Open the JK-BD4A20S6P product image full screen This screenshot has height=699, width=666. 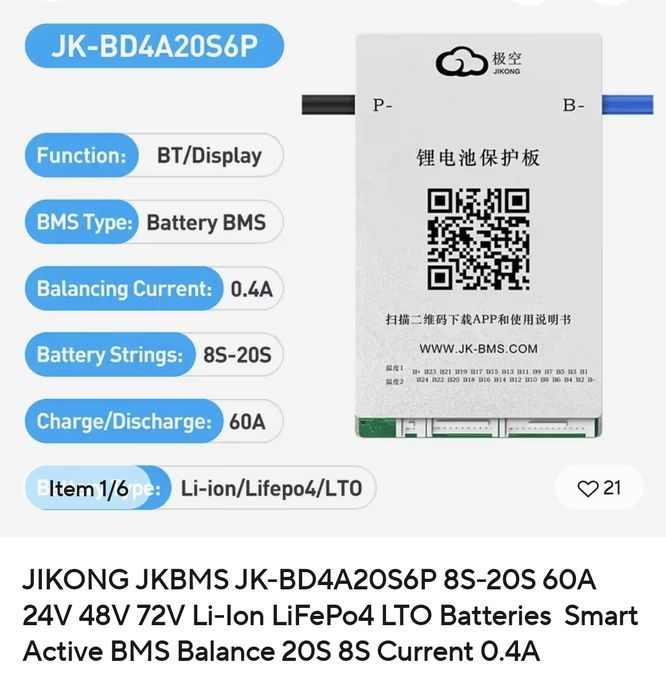click(x=333, y=268)
